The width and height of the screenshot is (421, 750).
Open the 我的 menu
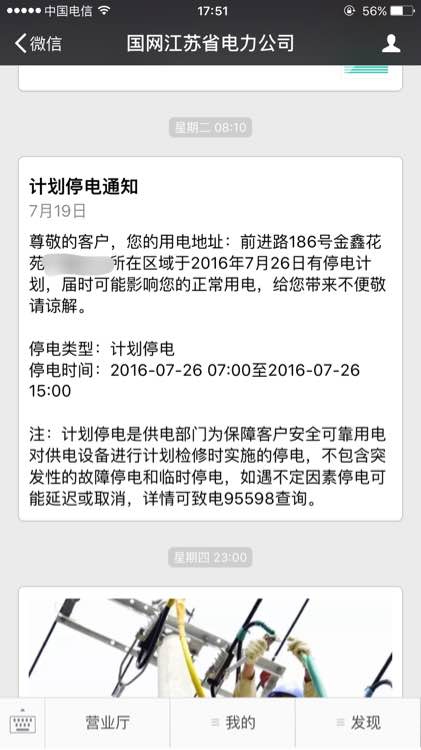tap(233, 724)
